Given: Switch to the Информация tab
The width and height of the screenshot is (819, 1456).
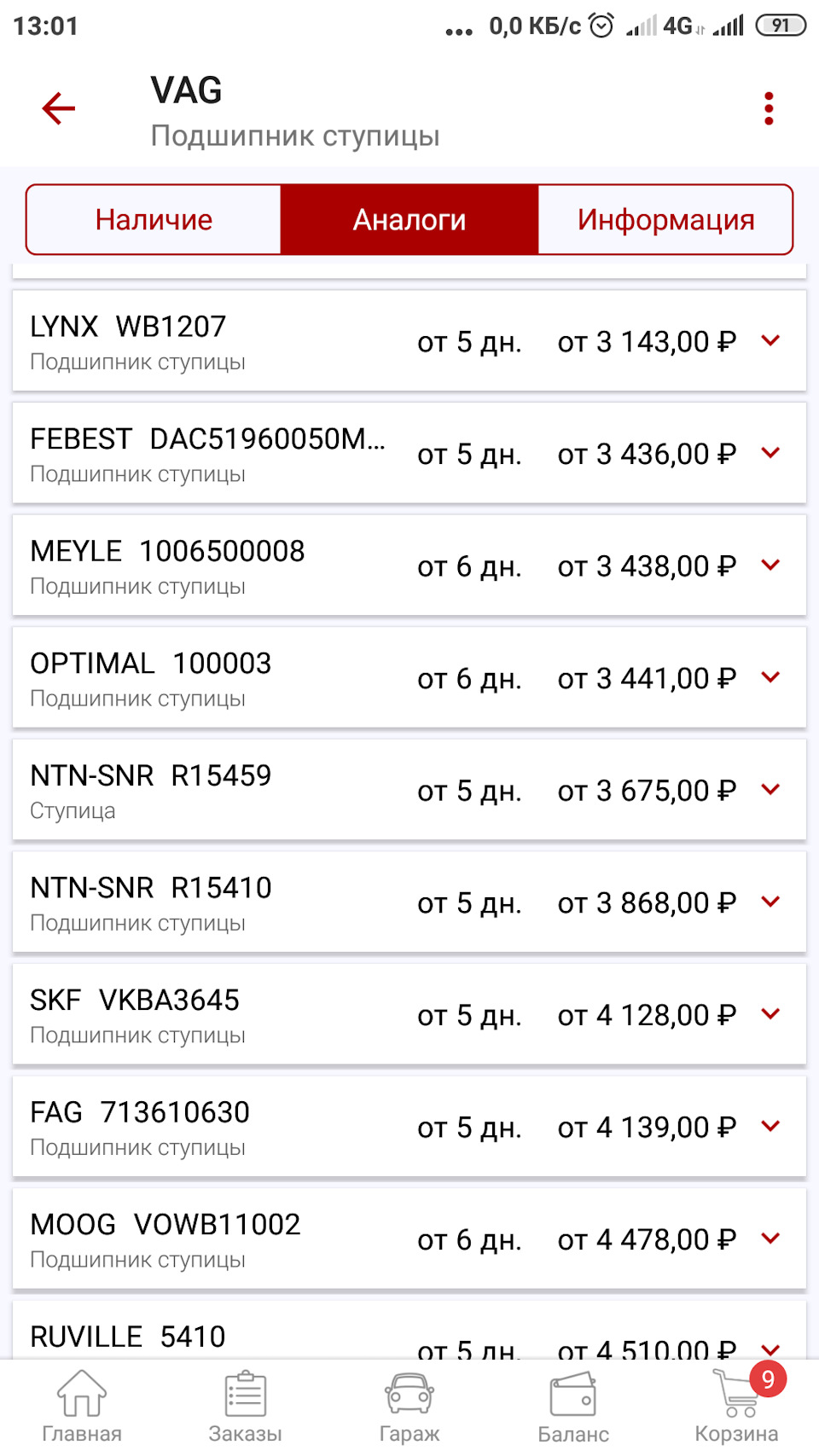Looking at the screenshot, I should tap(665, 220).
